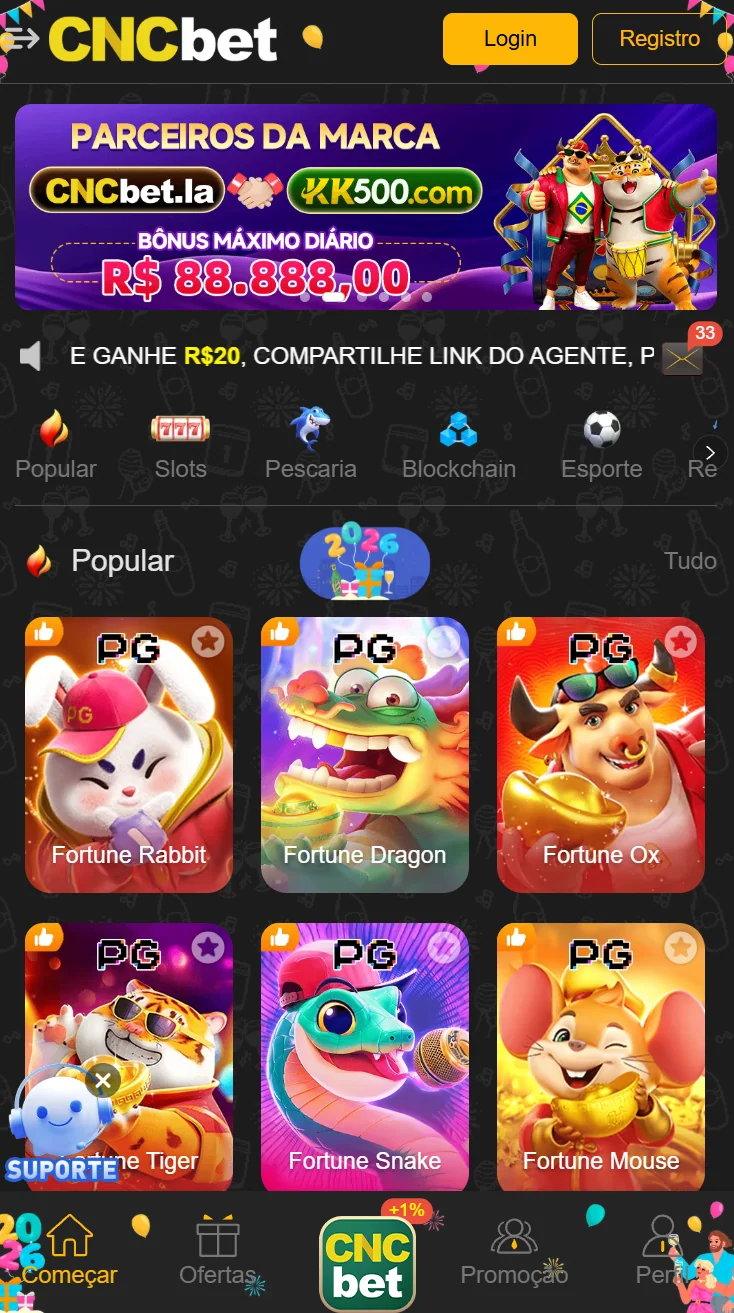Select the Popular category tab

click(x=55, y=445)
